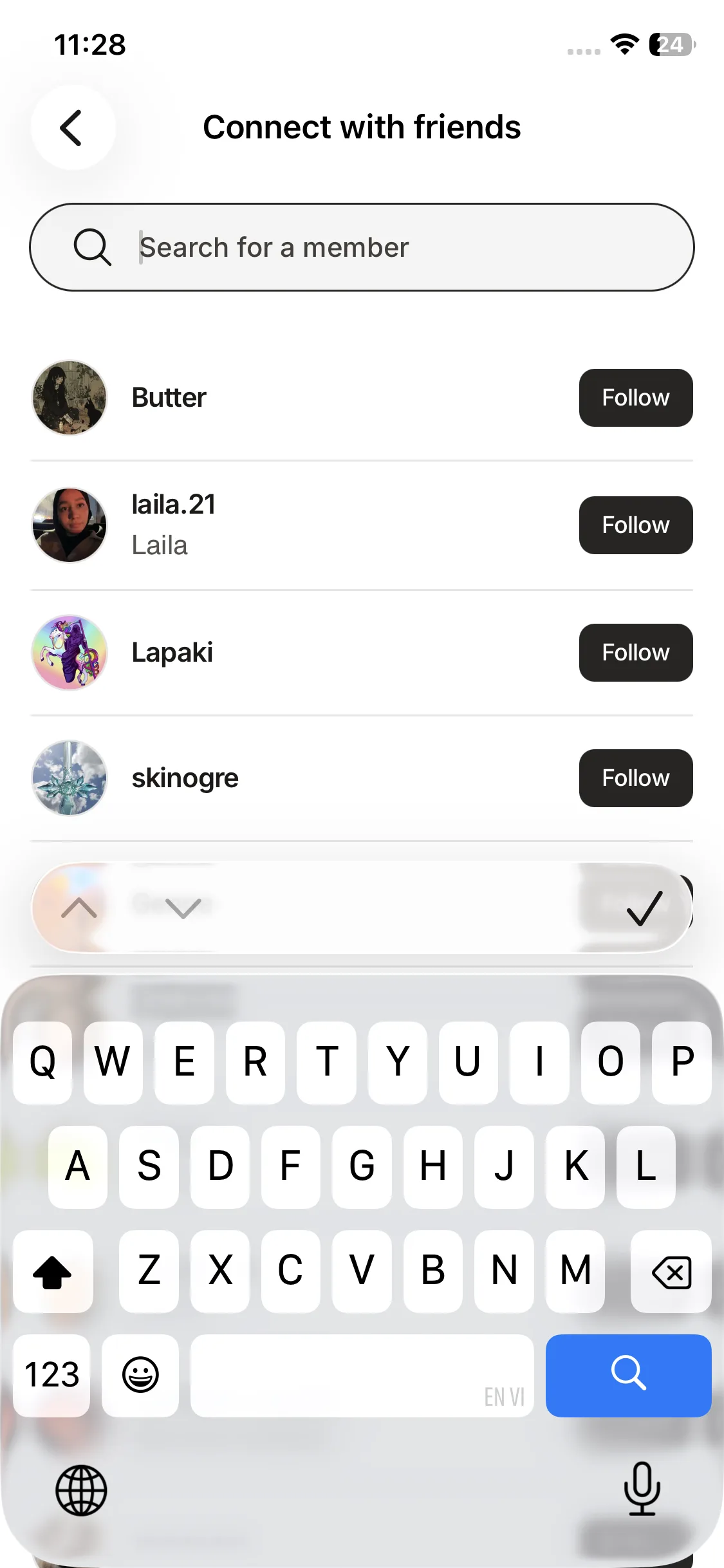Confirm with the keyboard checkmark

644,908
